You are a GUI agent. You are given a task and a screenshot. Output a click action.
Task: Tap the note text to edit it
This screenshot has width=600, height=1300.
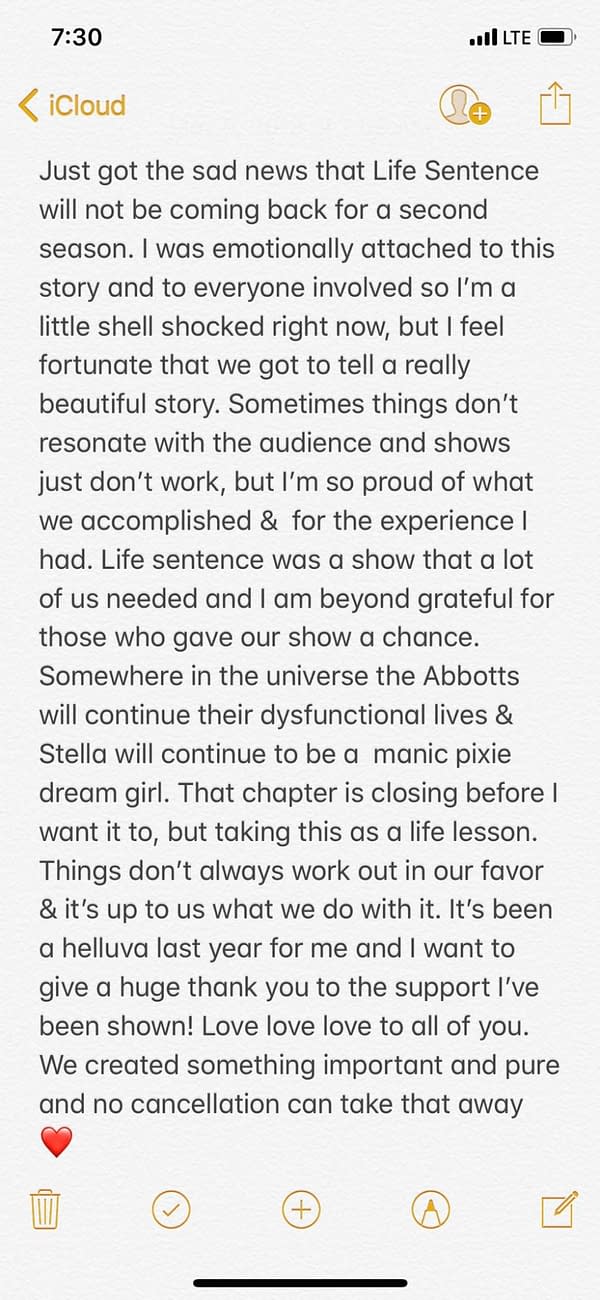click(x=299, y=640)
